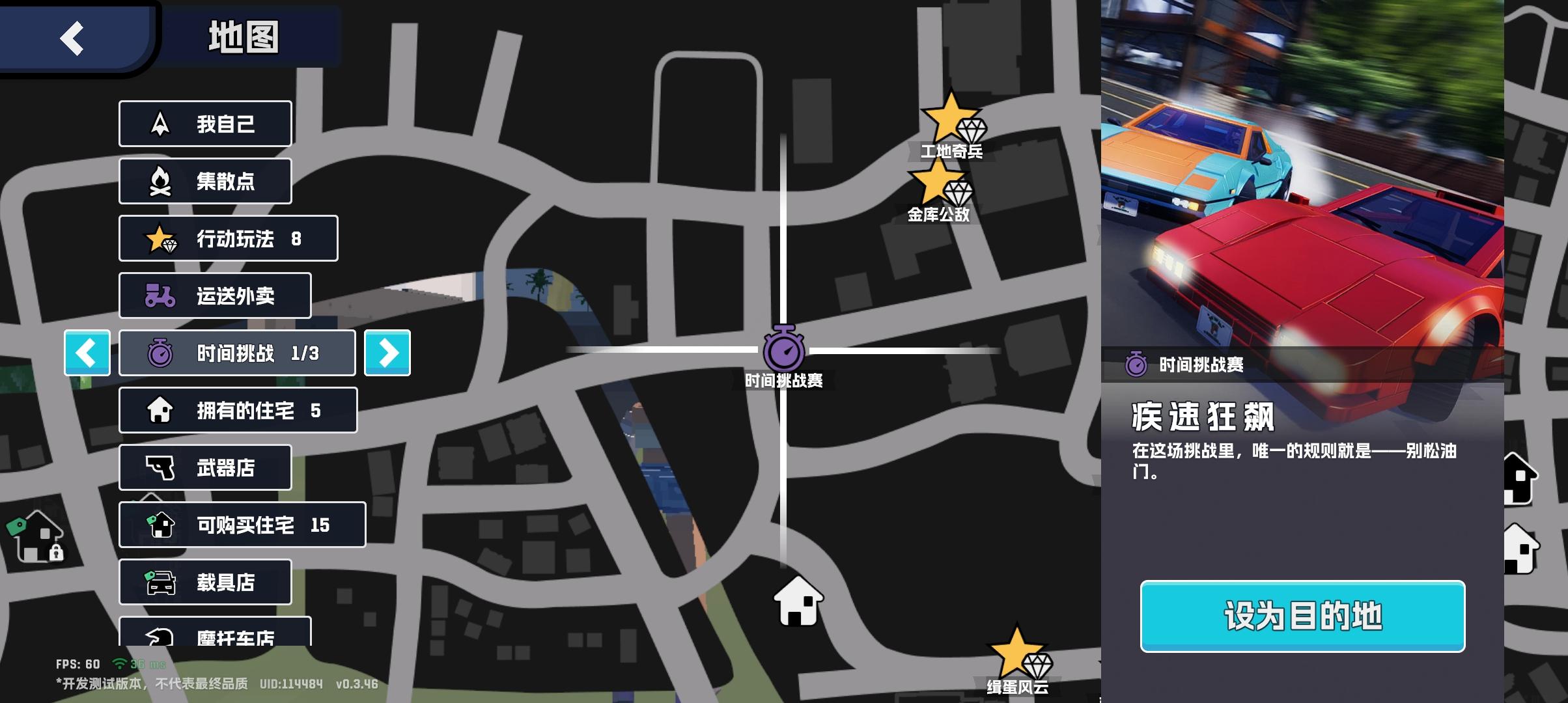Go to next 时间挑战 location
The image size is (1568, 703).
pos(387,353)
